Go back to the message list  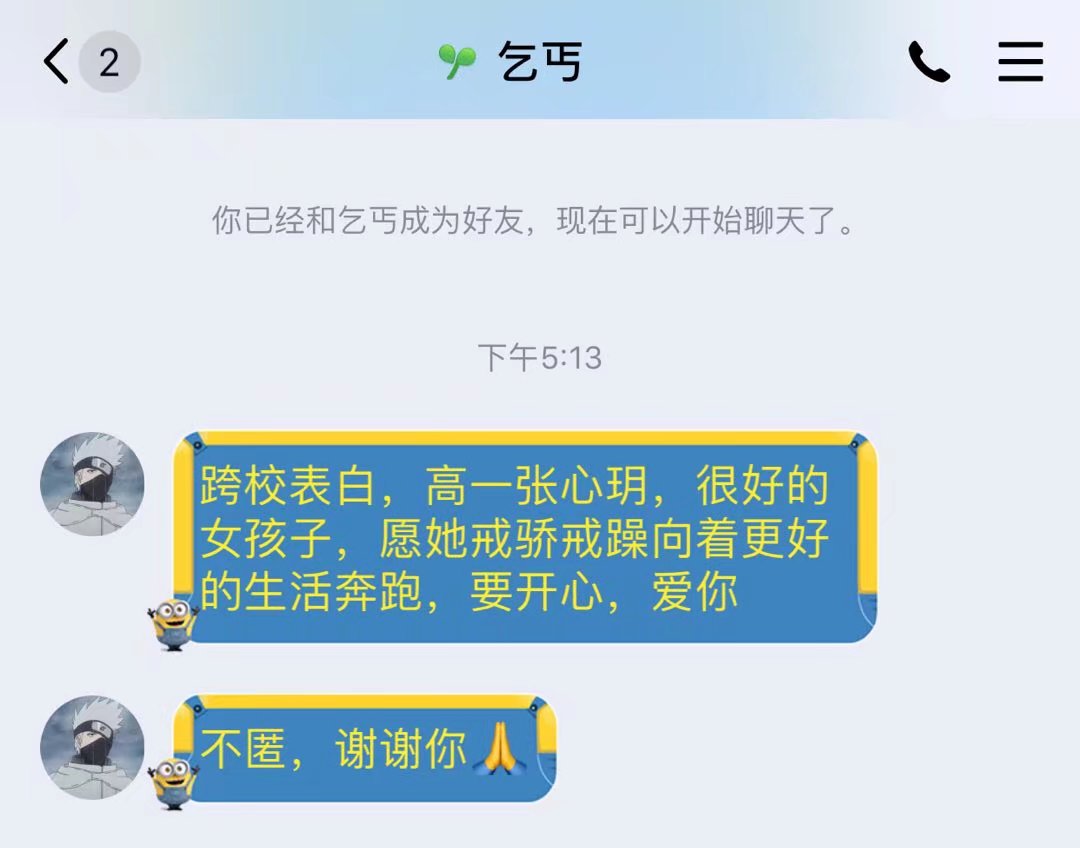tap(58, 62)
